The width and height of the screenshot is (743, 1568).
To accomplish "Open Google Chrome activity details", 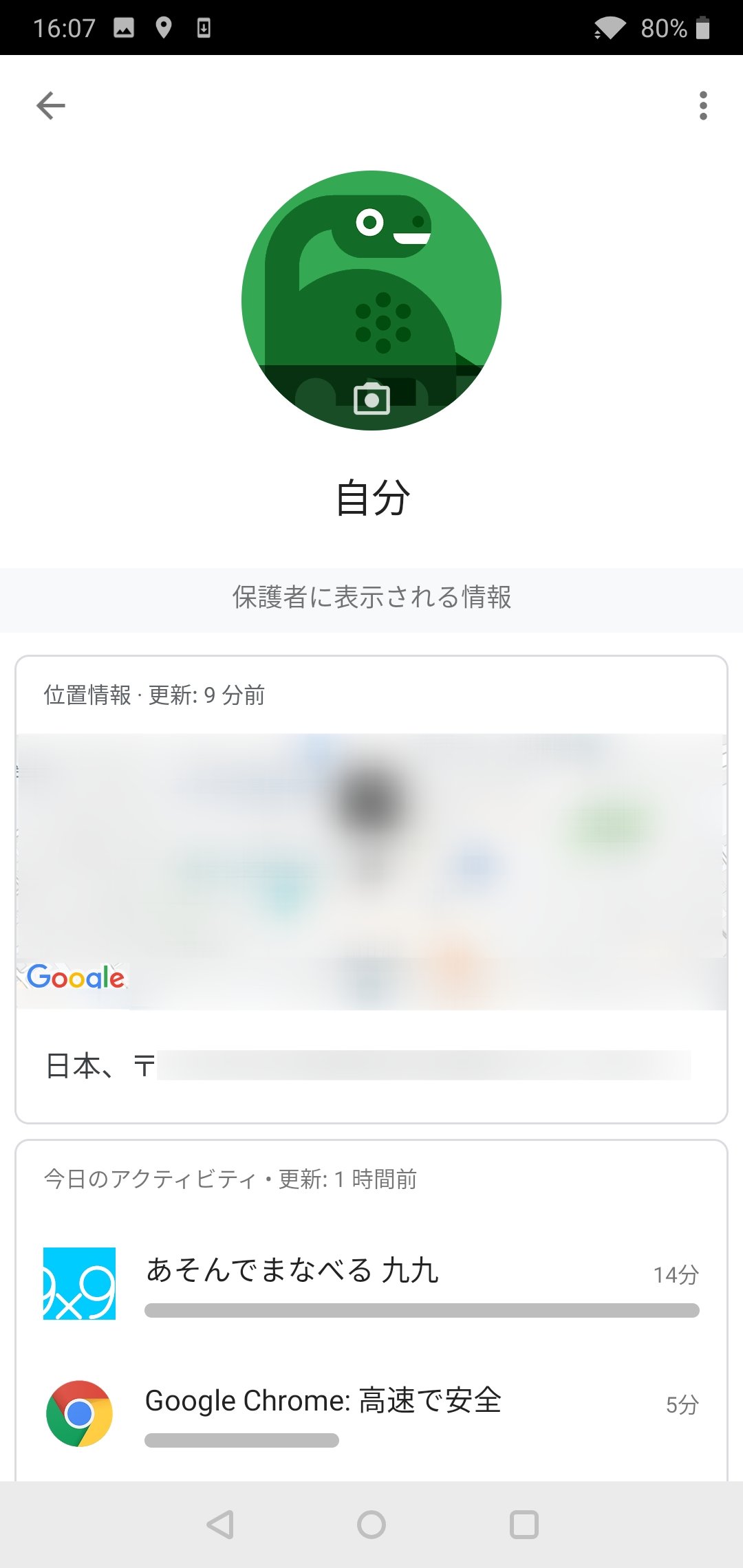I will [x=371, y=1414].
